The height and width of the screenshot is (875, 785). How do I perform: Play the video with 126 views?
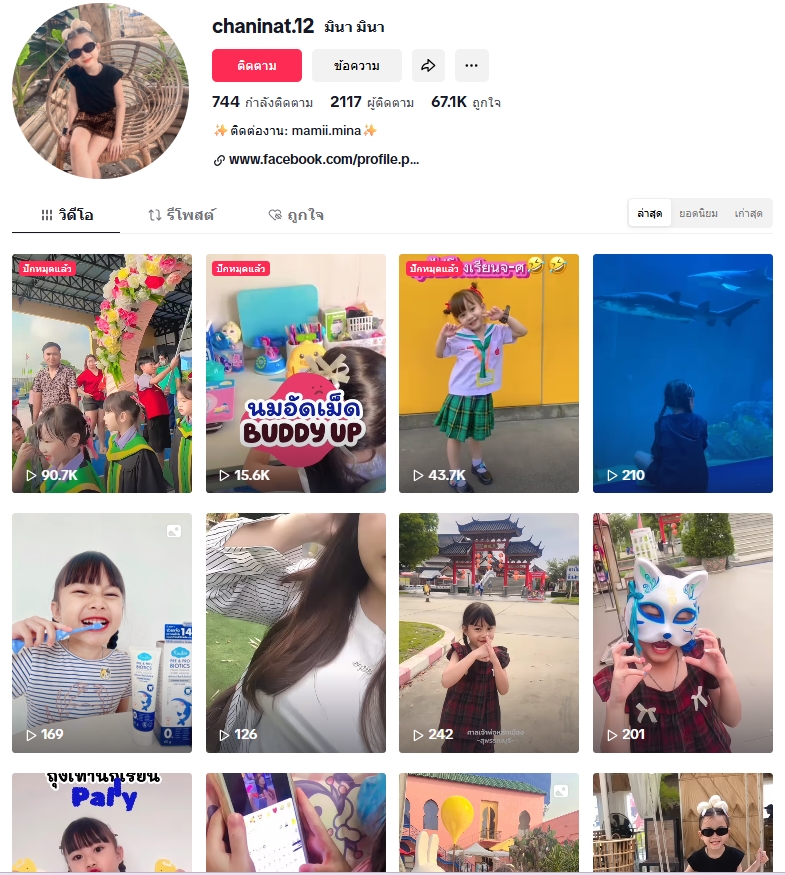296,633
